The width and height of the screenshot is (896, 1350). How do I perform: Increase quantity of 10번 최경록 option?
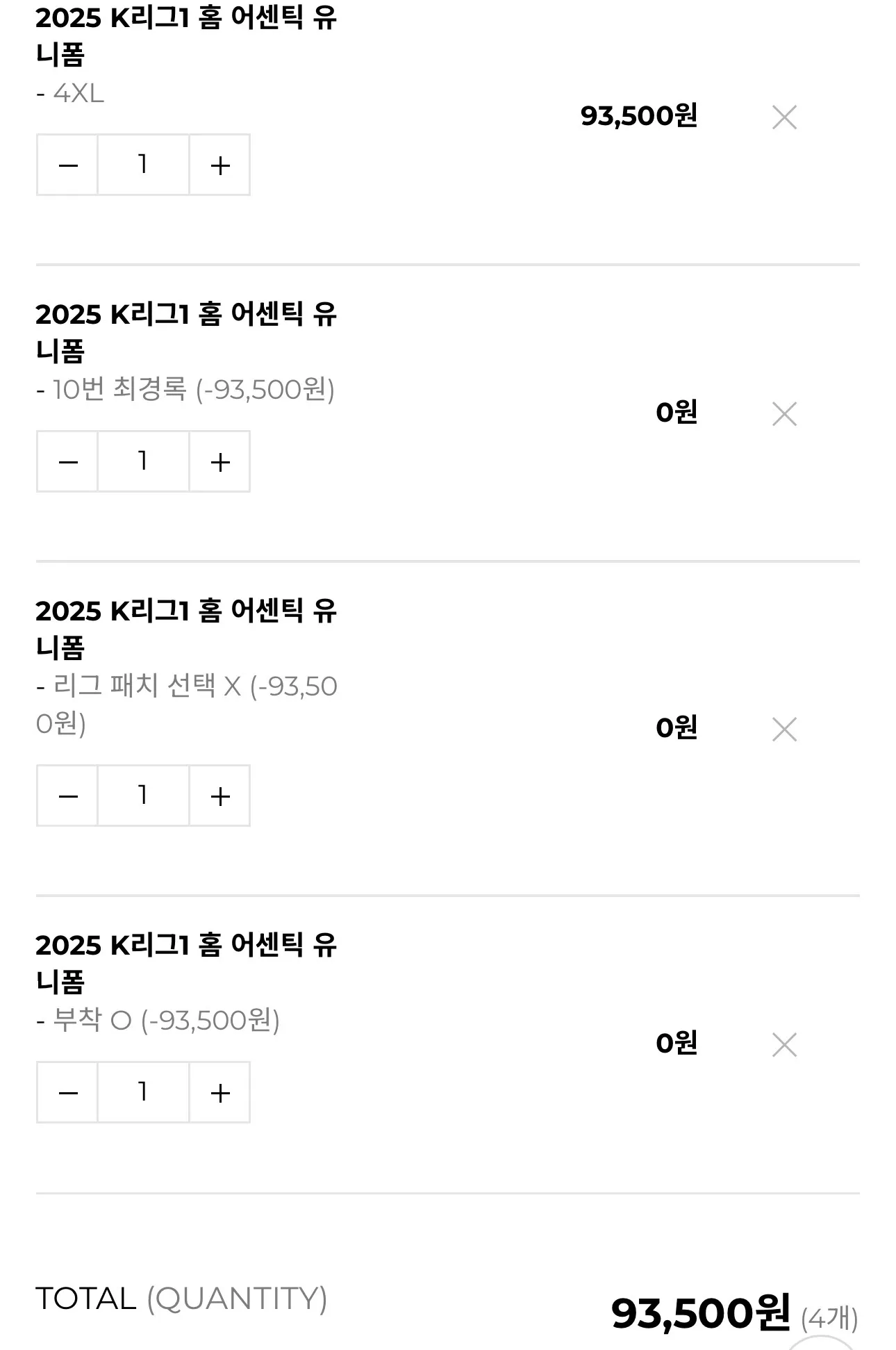(x=219, y=462)
